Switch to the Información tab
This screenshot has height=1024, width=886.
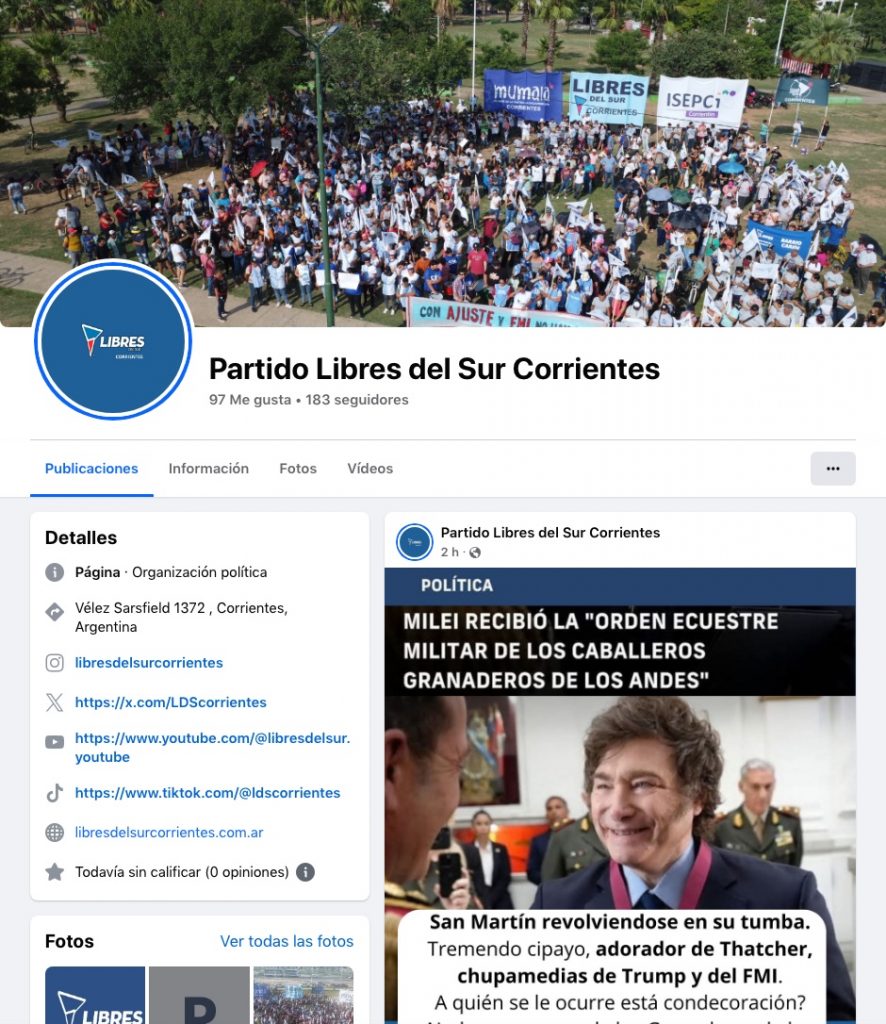click(x=208, y=468)
